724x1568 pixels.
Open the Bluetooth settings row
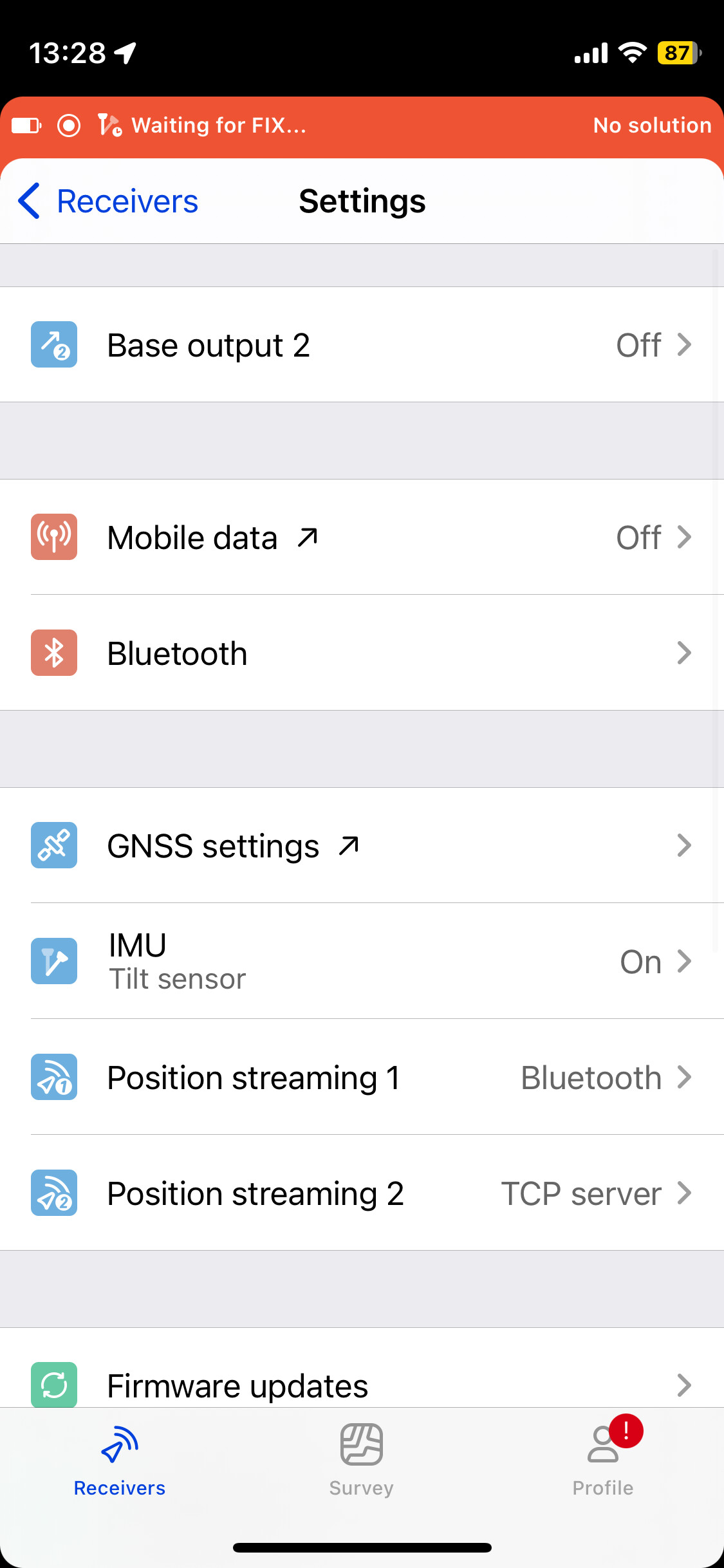tap(362, 653)
